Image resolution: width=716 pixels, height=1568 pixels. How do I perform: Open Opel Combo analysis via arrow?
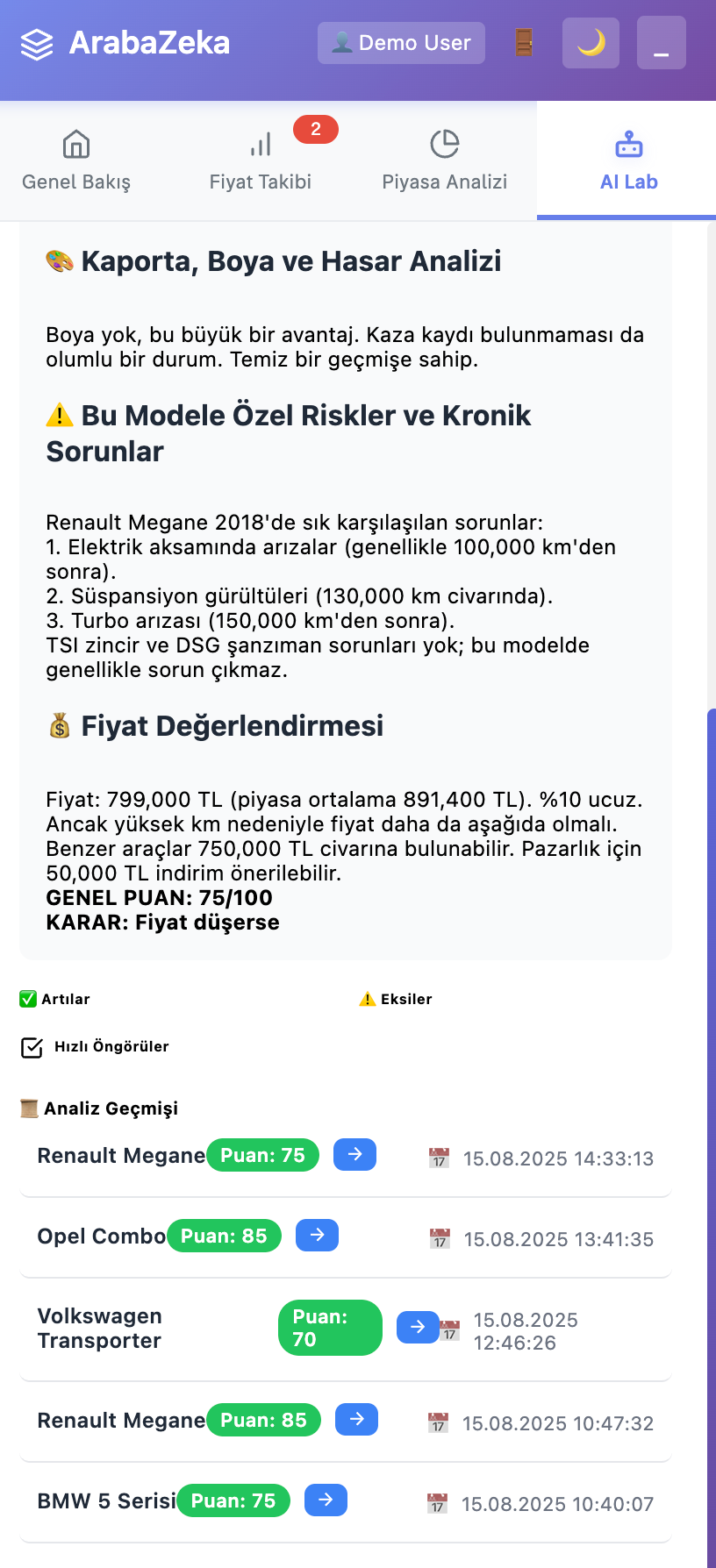(x=317, y=1235)
